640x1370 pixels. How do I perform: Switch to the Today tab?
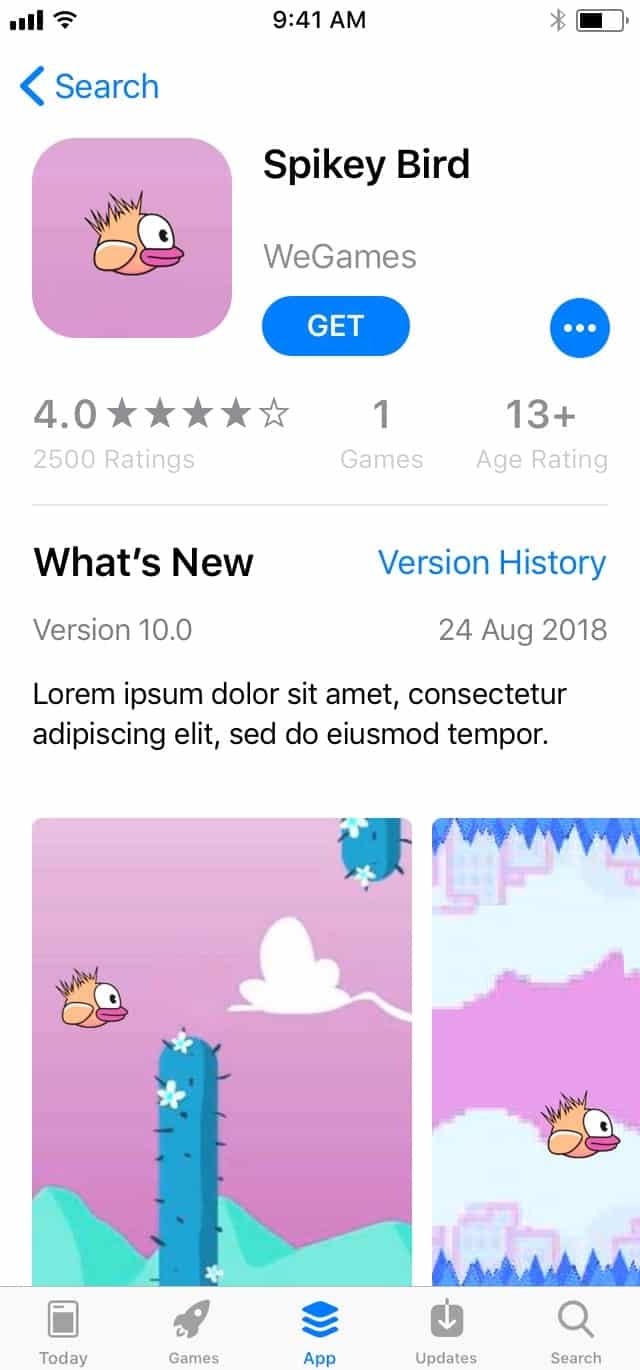(63, 1332)
